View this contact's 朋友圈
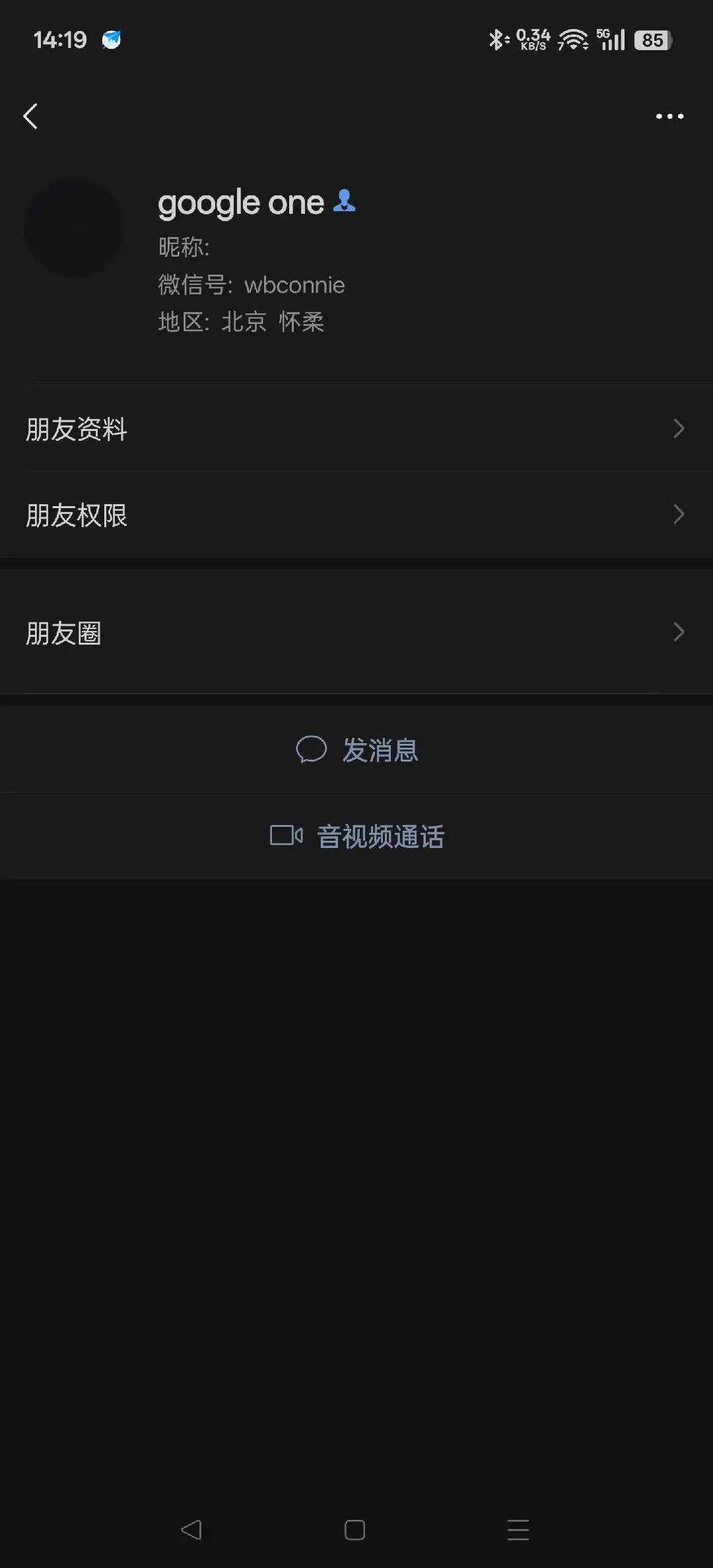The width and height of the screenshot is (713, 1568). (356, 632)
